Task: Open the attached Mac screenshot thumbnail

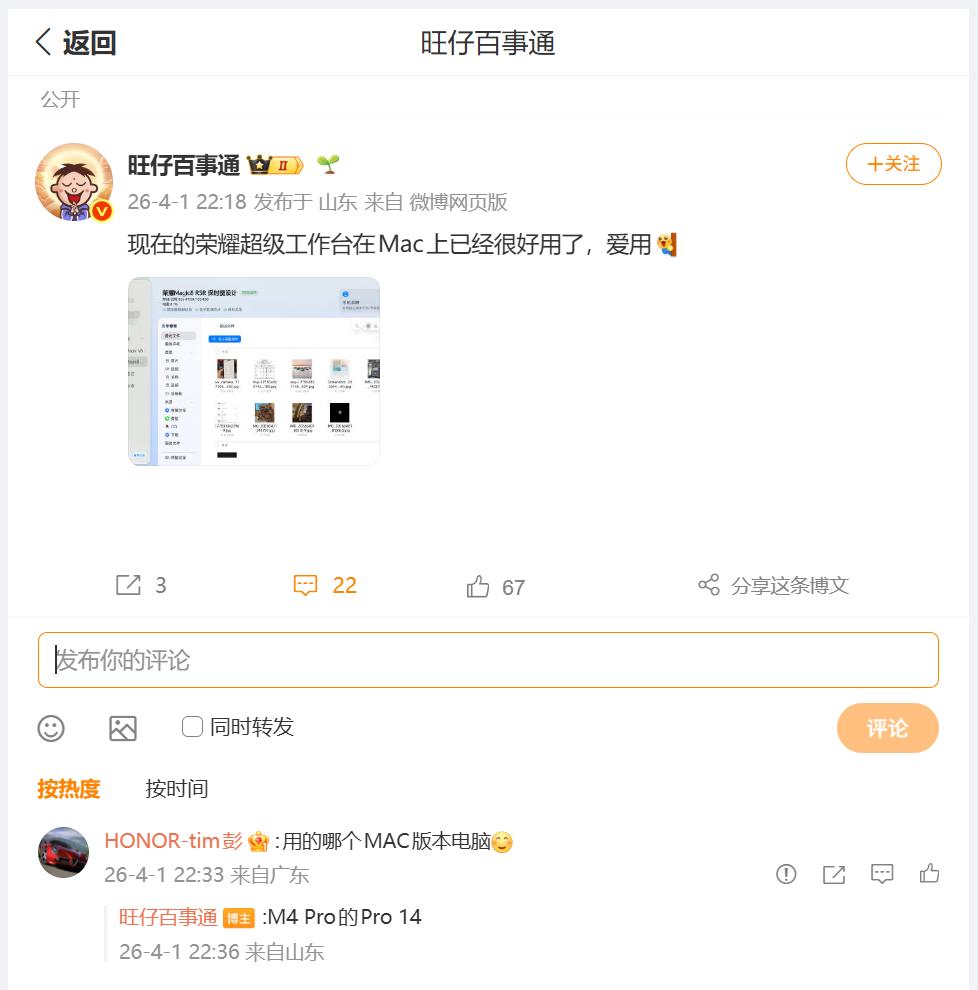Action: 253,372
